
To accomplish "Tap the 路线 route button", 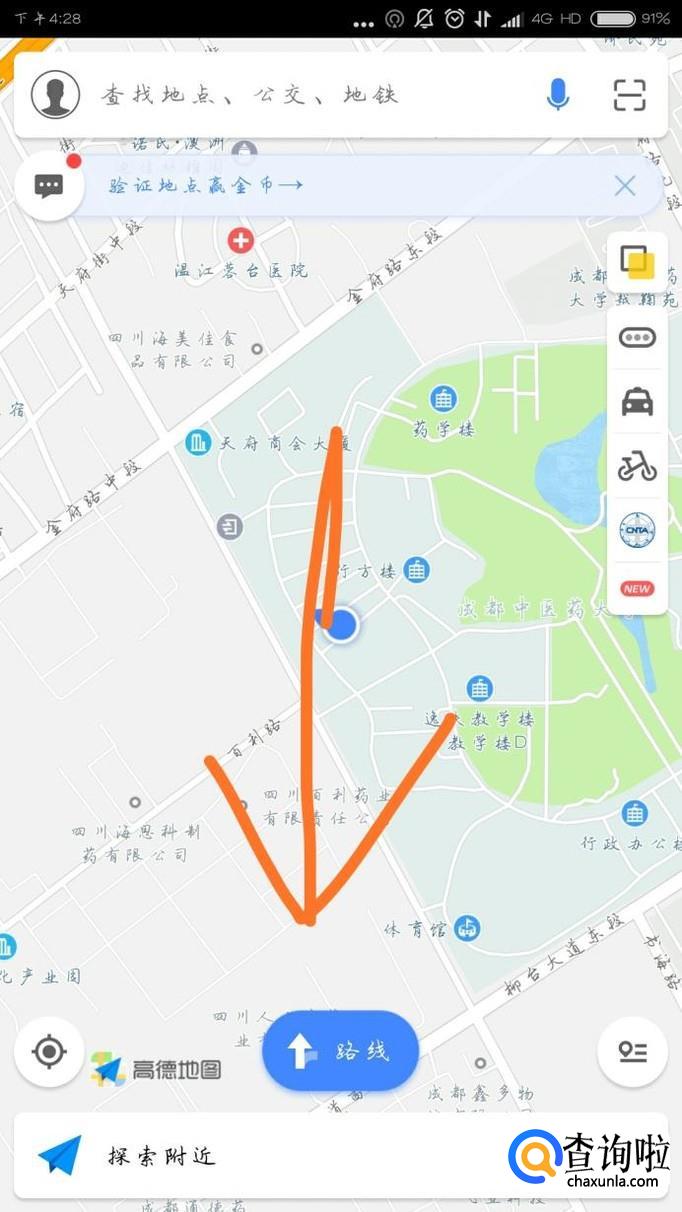I will 340,1051.
